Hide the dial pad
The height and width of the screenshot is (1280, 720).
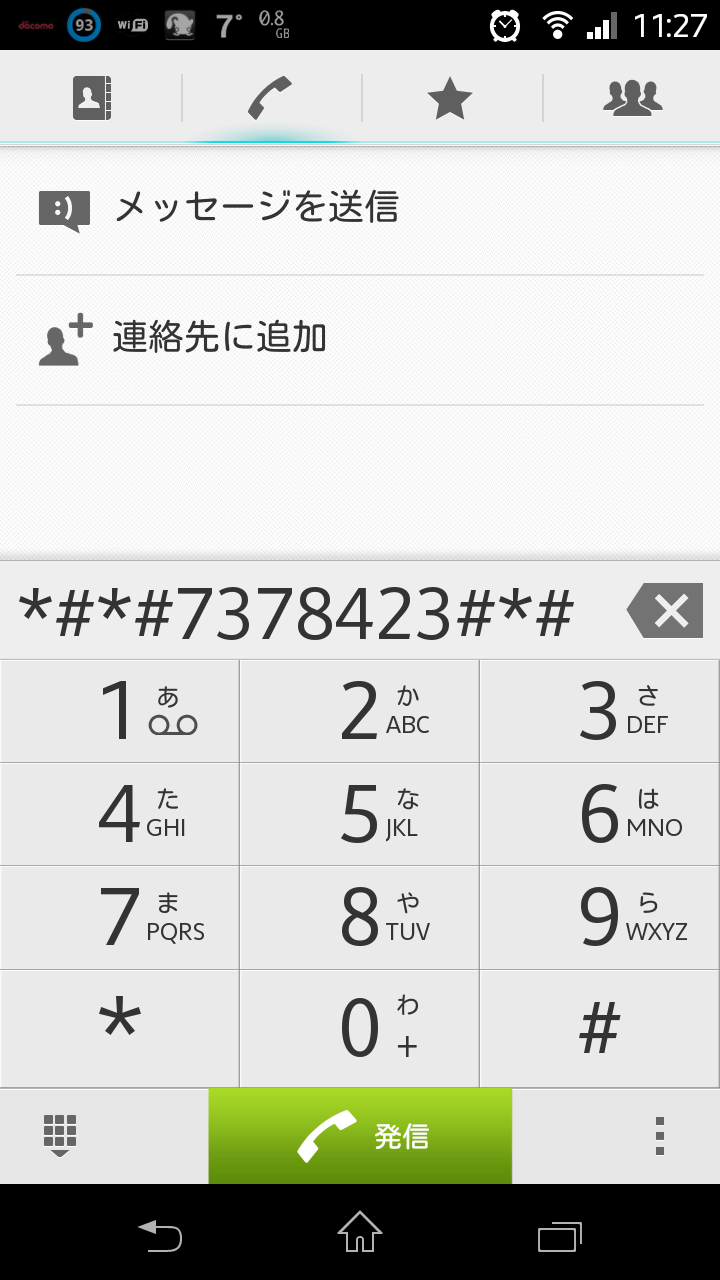[60, 1136]
